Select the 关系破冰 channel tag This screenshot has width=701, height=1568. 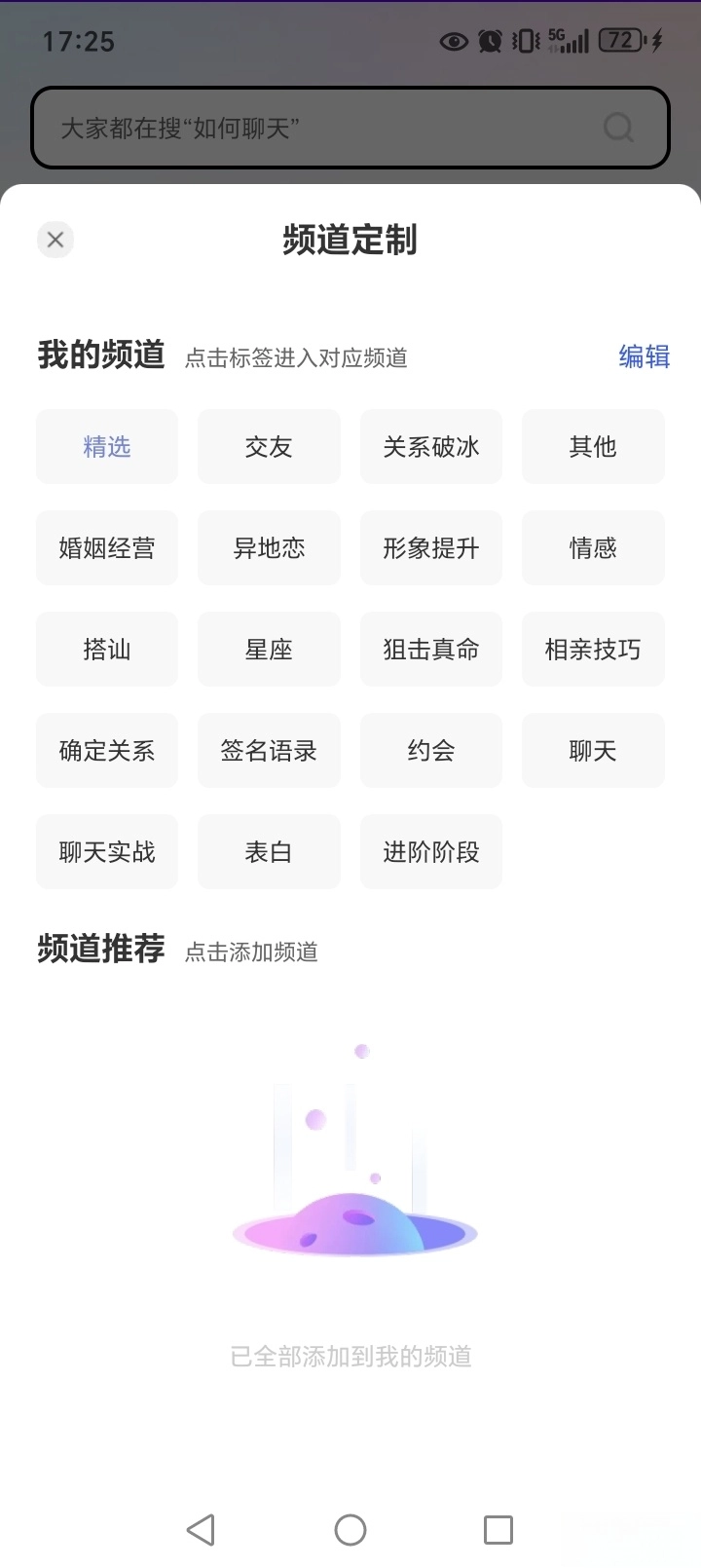[x=431, y=447]
